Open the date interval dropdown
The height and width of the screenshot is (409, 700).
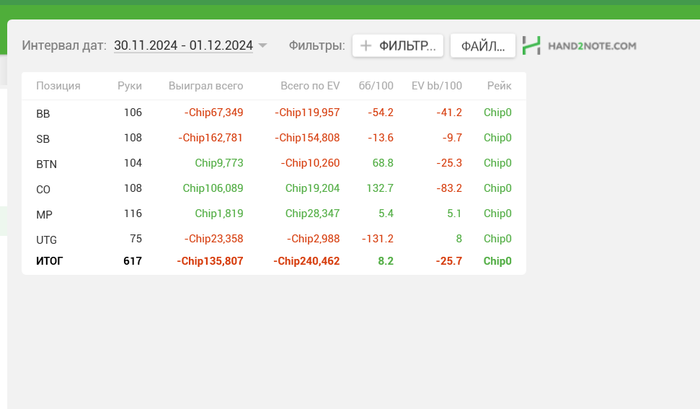pyautogui.click(x=190, y=45)
